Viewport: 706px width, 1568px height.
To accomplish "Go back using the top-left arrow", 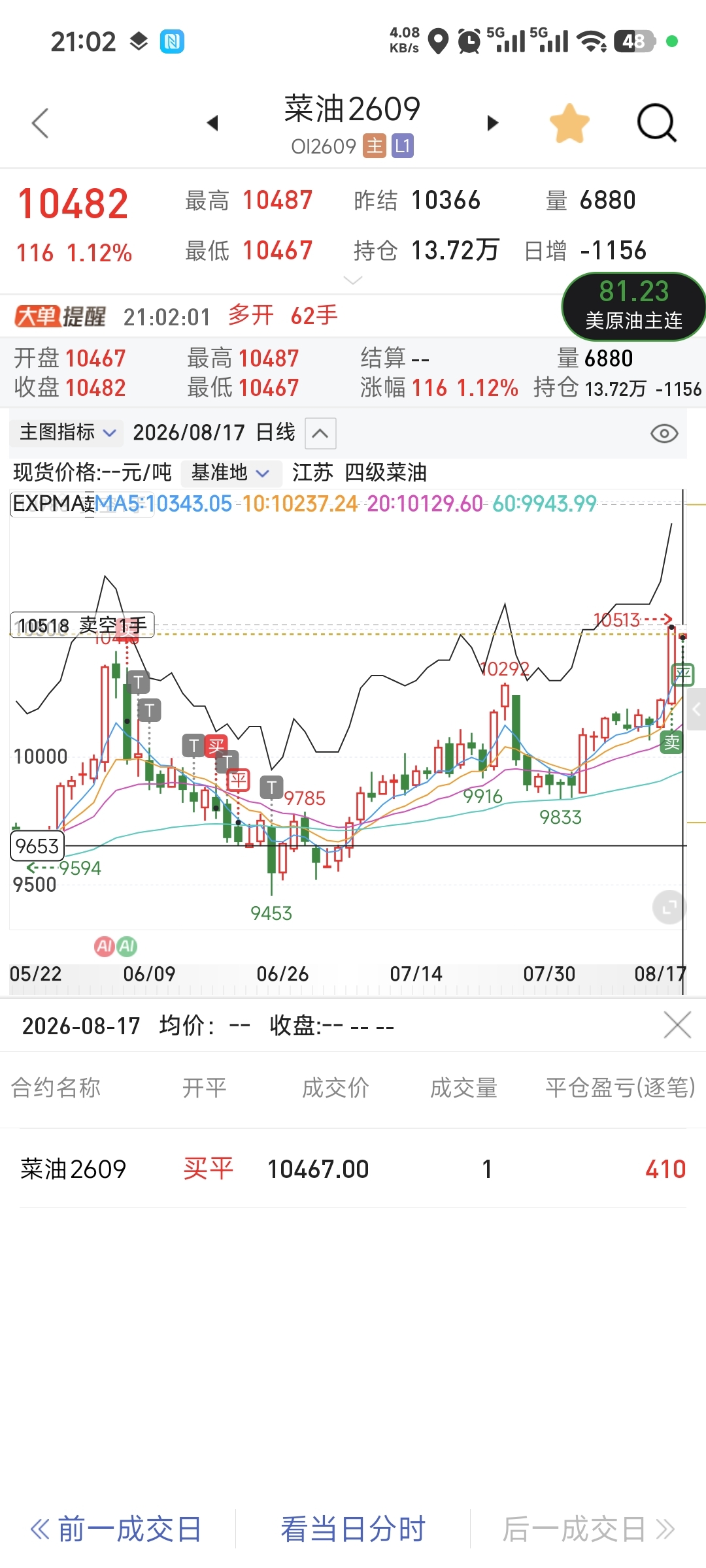I will tap(41, 123).
